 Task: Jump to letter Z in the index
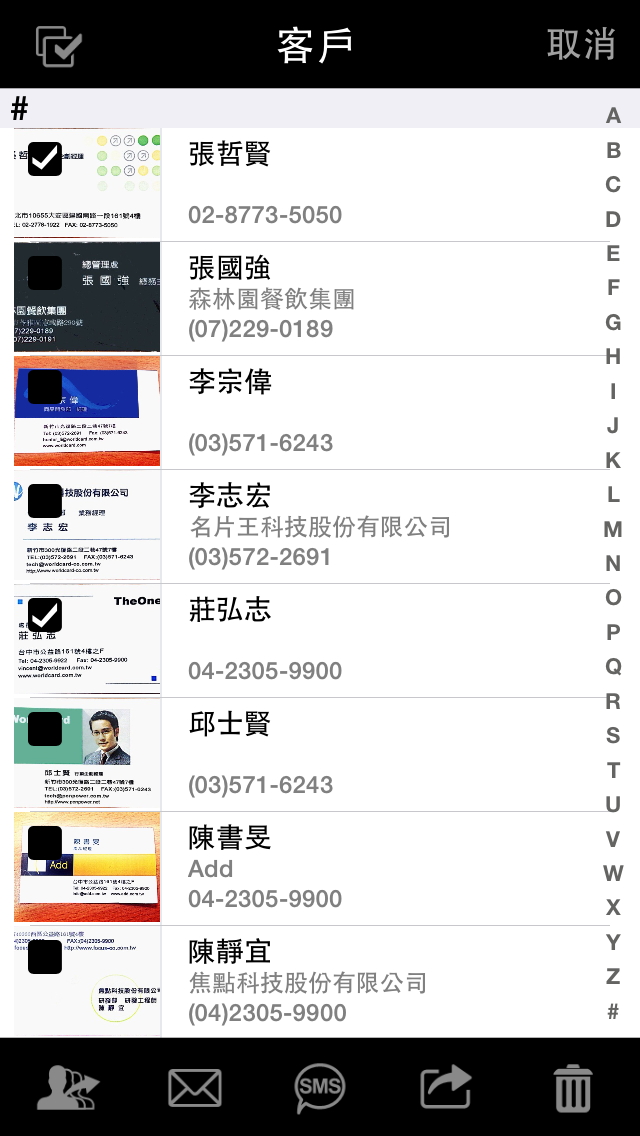613,977
